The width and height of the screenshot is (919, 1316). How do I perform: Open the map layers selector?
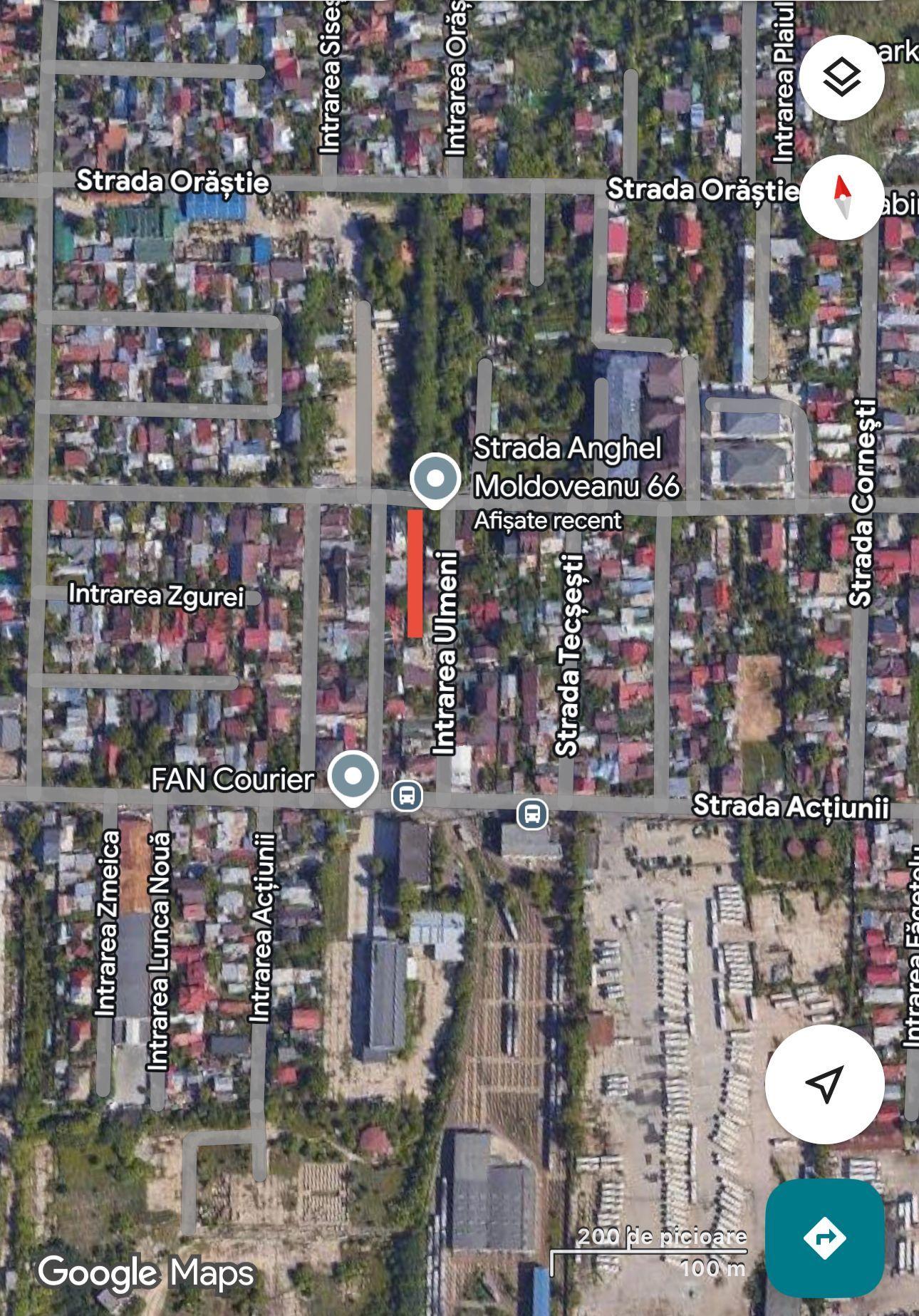[x=841, y=77]
